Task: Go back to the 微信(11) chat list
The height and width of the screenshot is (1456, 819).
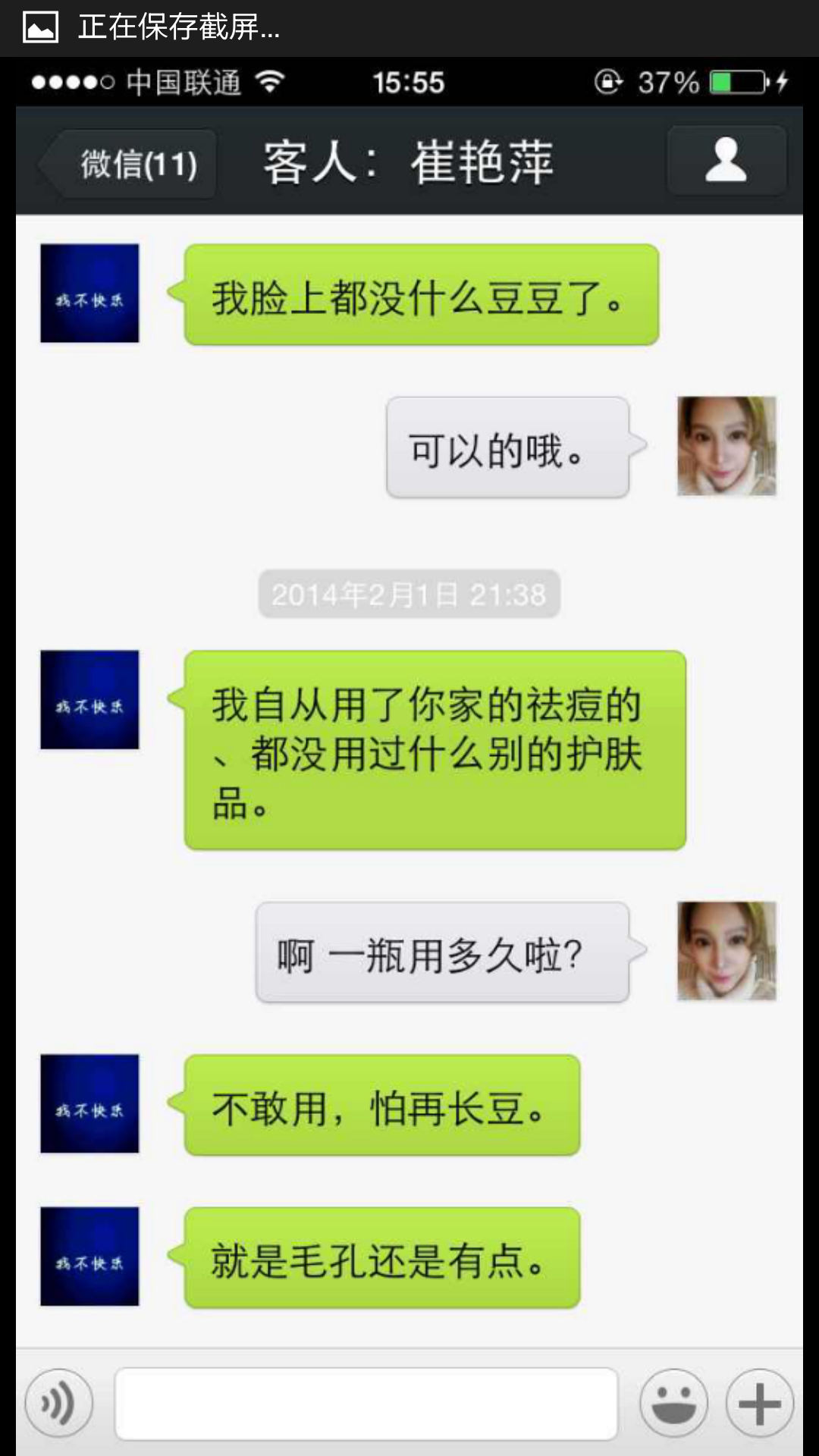Action: (x=129, y=164)
